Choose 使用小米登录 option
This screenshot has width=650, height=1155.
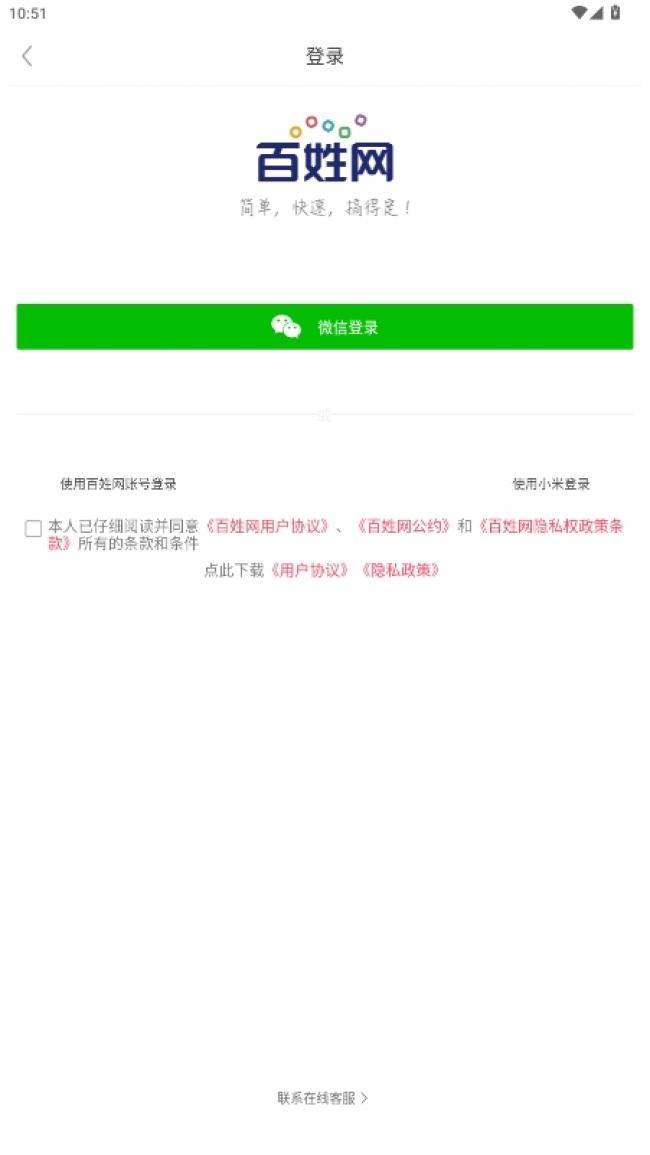click(x=551, y=484)
